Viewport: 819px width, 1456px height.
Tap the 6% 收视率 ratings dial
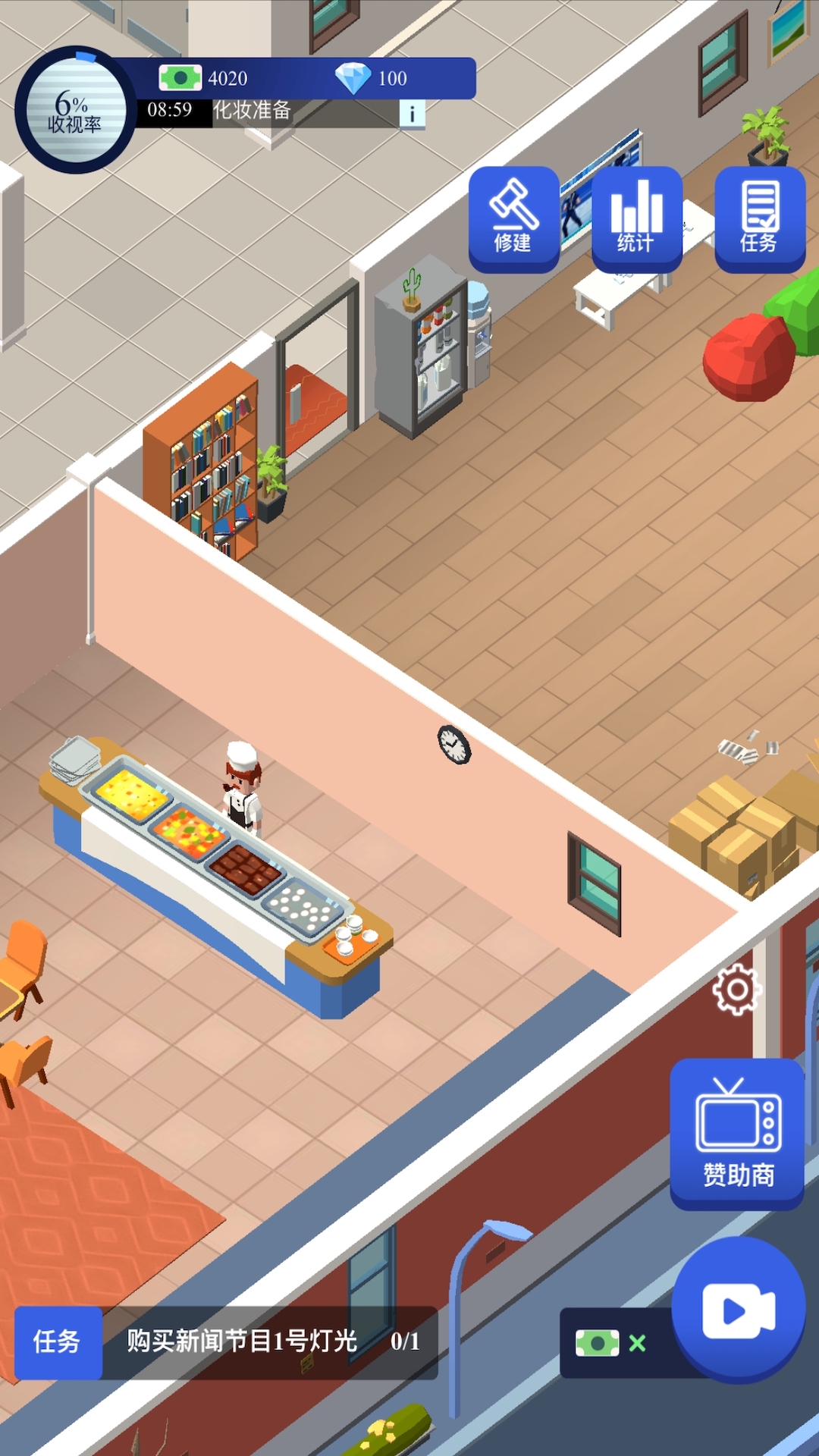coord(75,111)
